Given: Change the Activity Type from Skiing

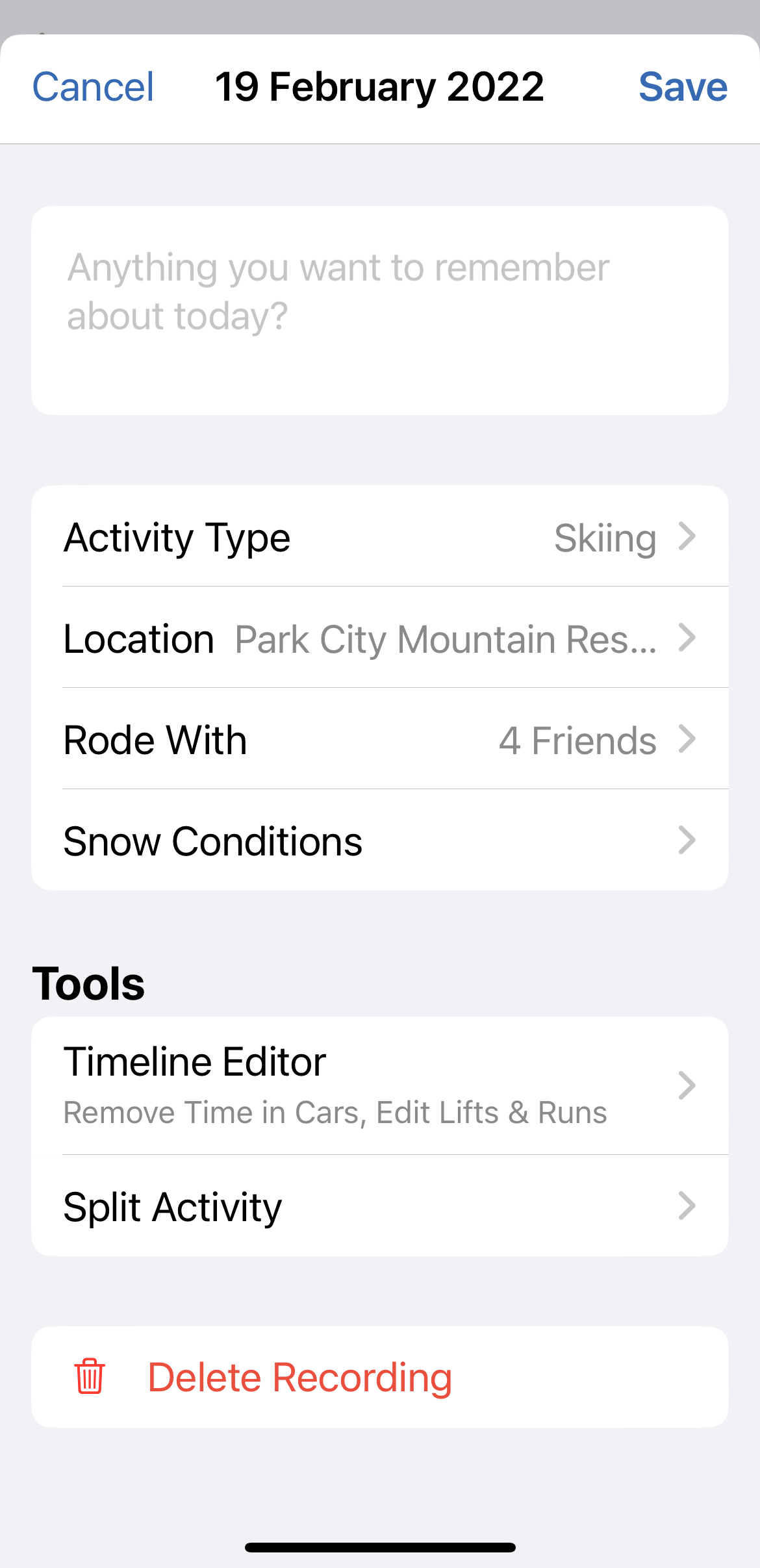Looking at the screenshot, I should [379, 537].
